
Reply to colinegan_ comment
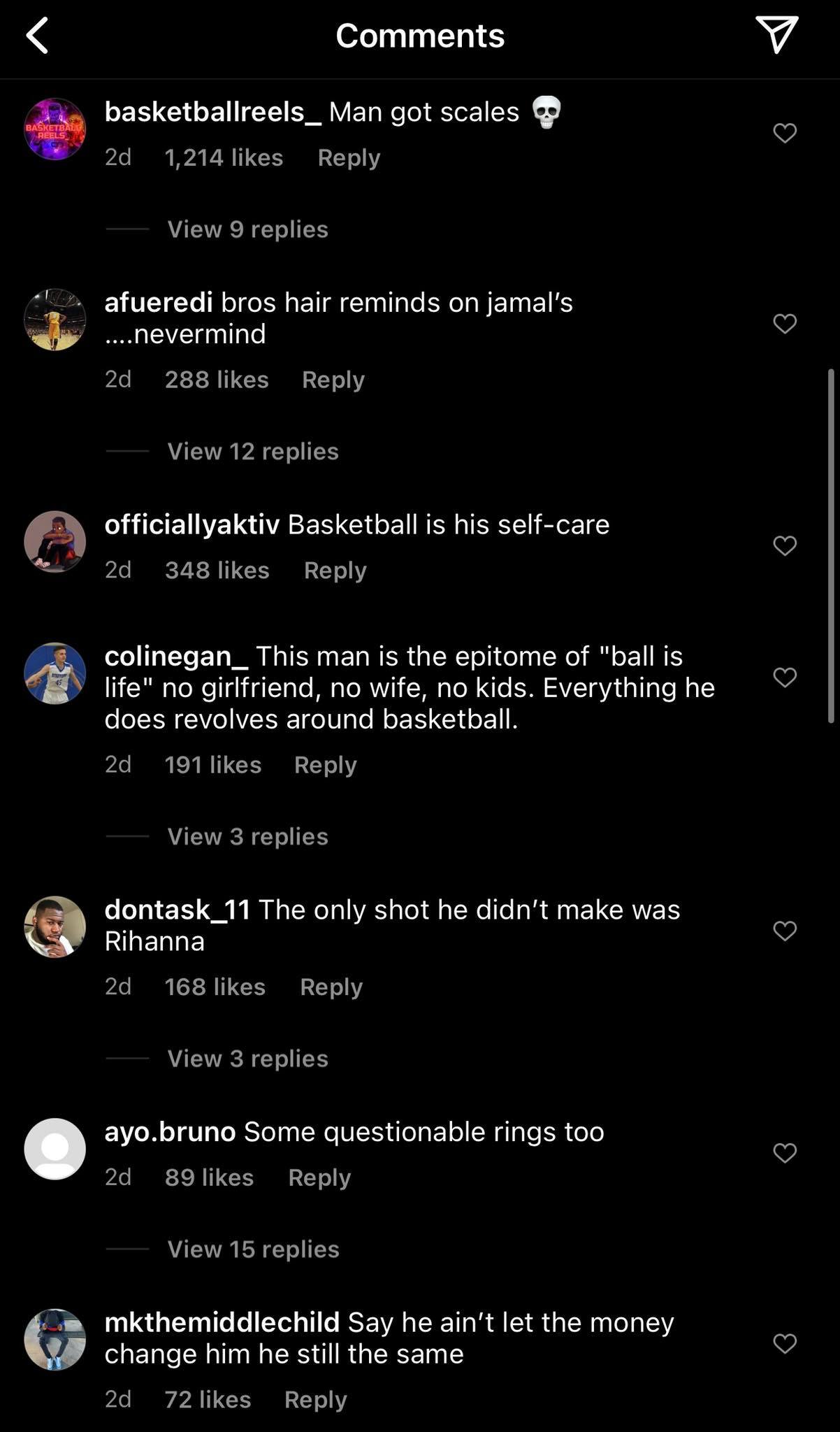(x=325, y=765)
